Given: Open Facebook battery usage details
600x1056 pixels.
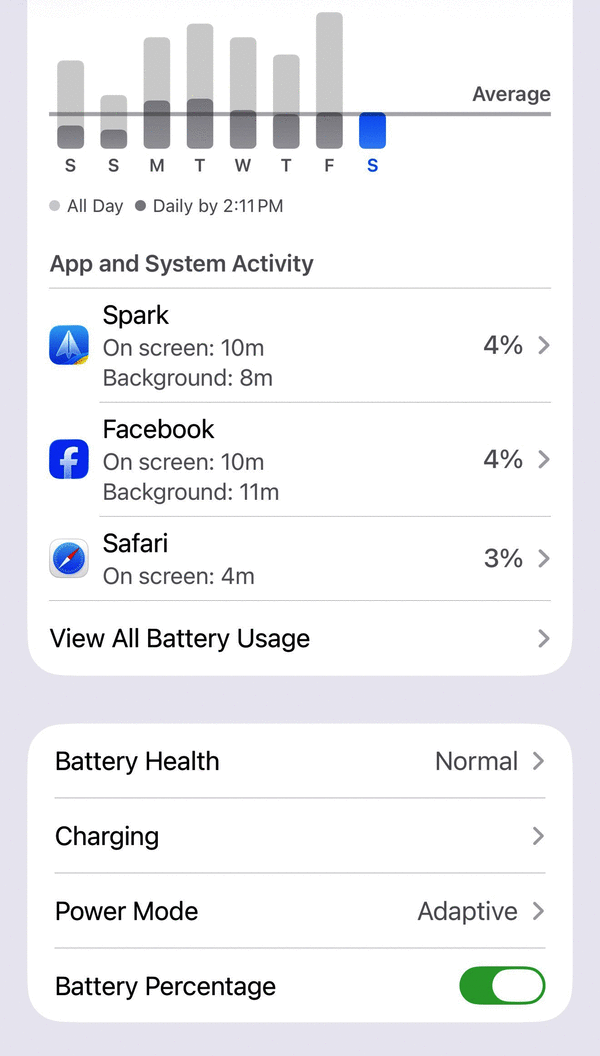Looking at the screenshot, I should [x=300, y=460].
